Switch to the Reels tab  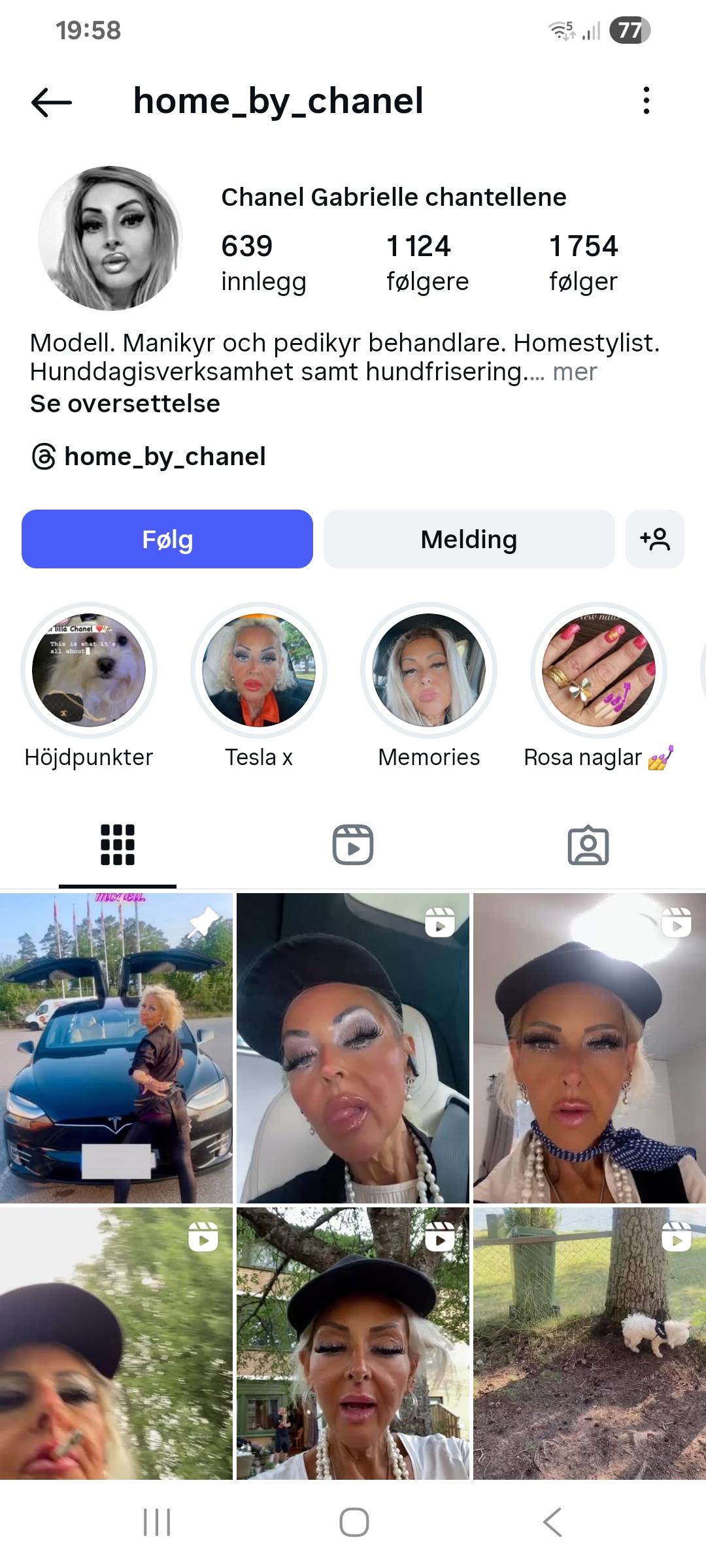(x=353, y=845)
